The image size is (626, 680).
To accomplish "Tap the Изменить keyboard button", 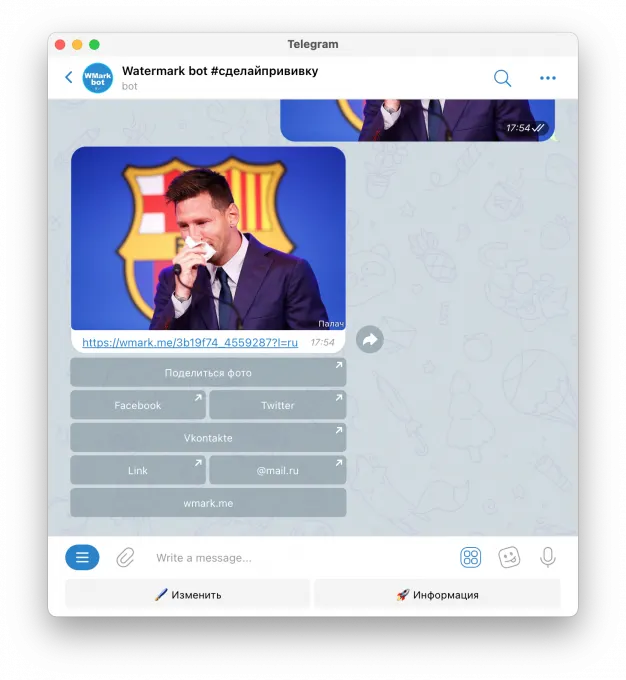I will [188, 594].
